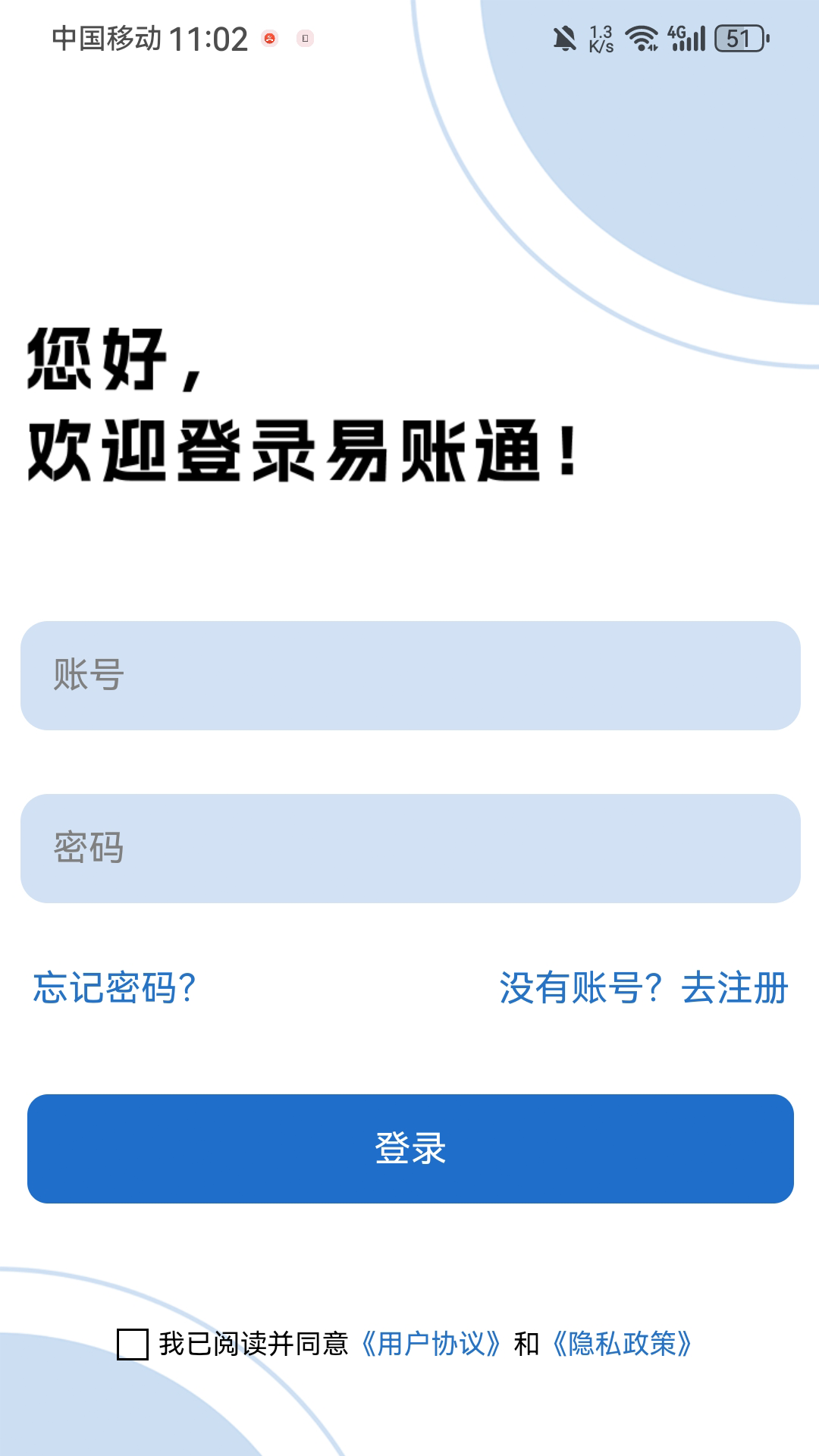Focus the 密码 password field
Image resolution: width=819 pixels, height=1456 pixels.
(410, 849)
